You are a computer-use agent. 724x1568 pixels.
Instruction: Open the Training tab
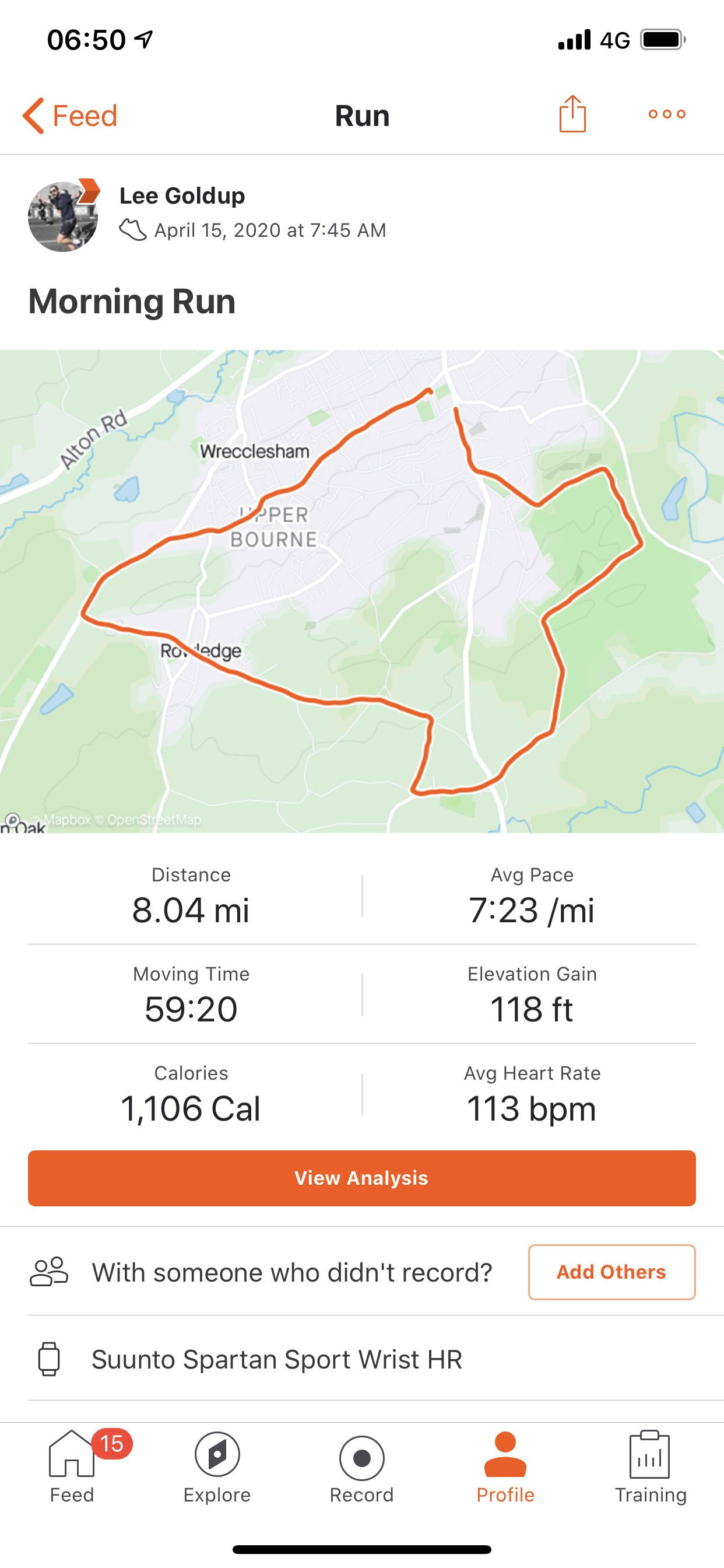[651, 1467]
